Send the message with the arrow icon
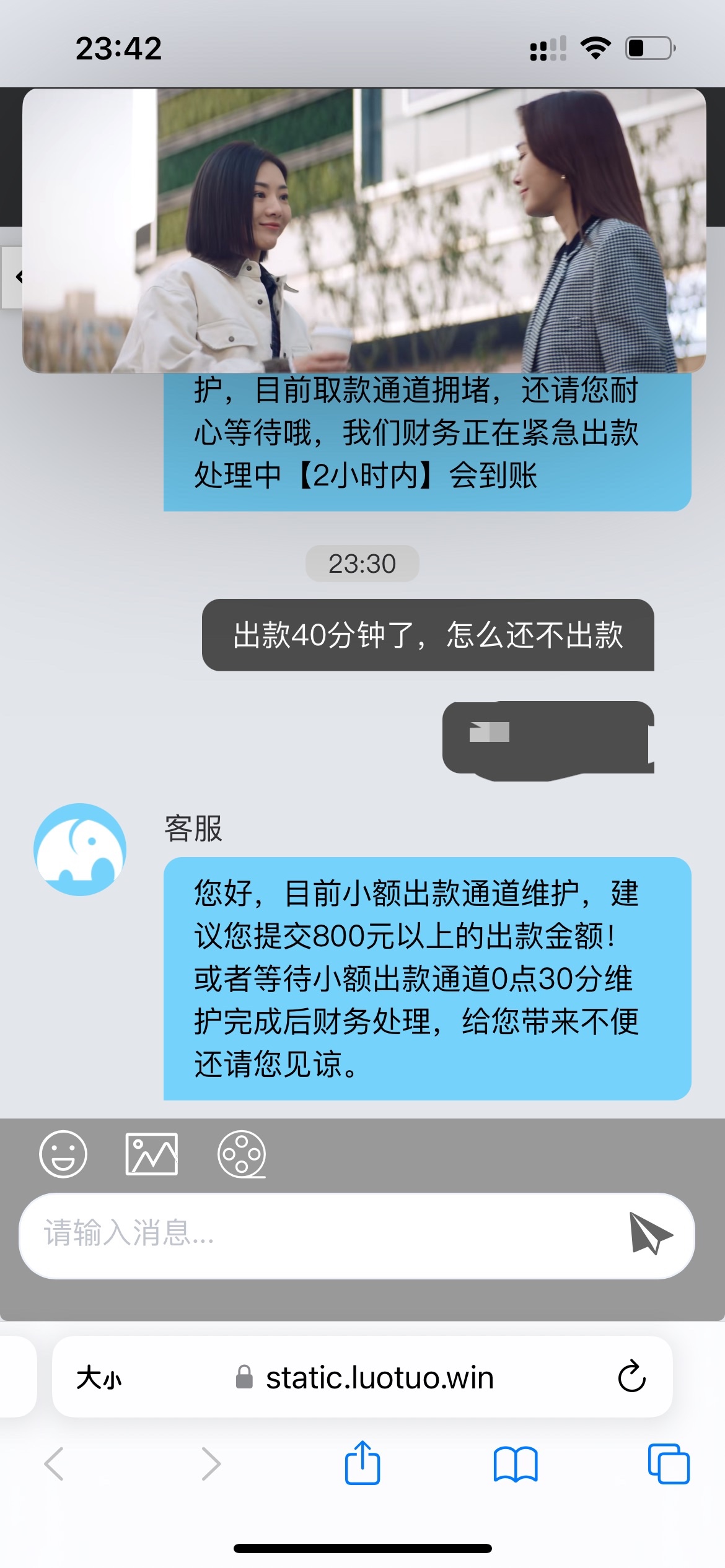The width and height of the screenshot is (725, 1568). (x=649, y=1233)
